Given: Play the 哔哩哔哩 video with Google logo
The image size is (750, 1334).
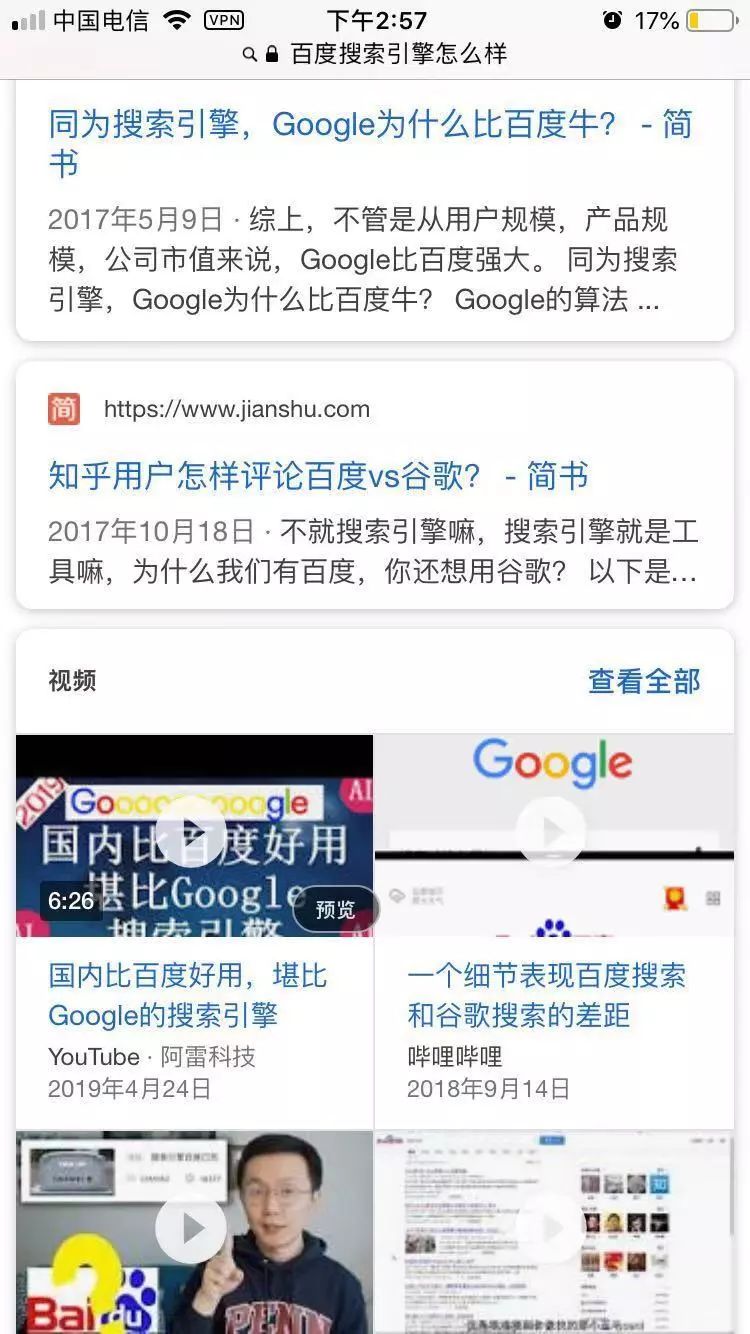Looking at the screenshot, I should coord(551,832).
